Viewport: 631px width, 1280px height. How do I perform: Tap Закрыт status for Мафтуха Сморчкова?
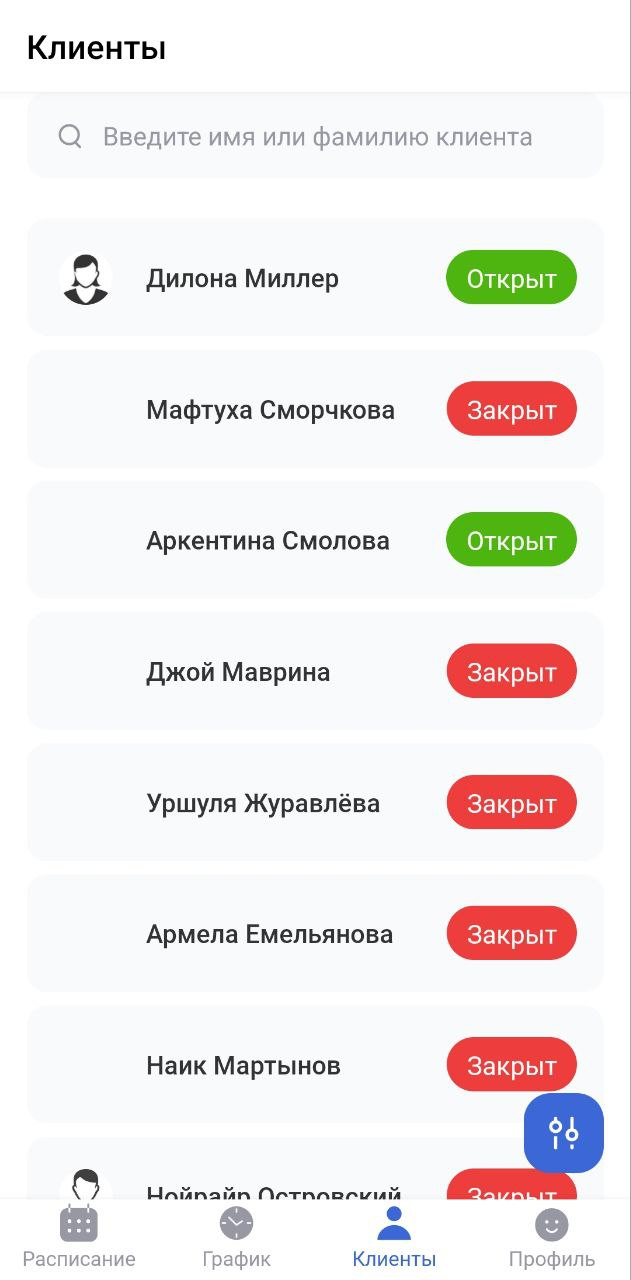511,409
